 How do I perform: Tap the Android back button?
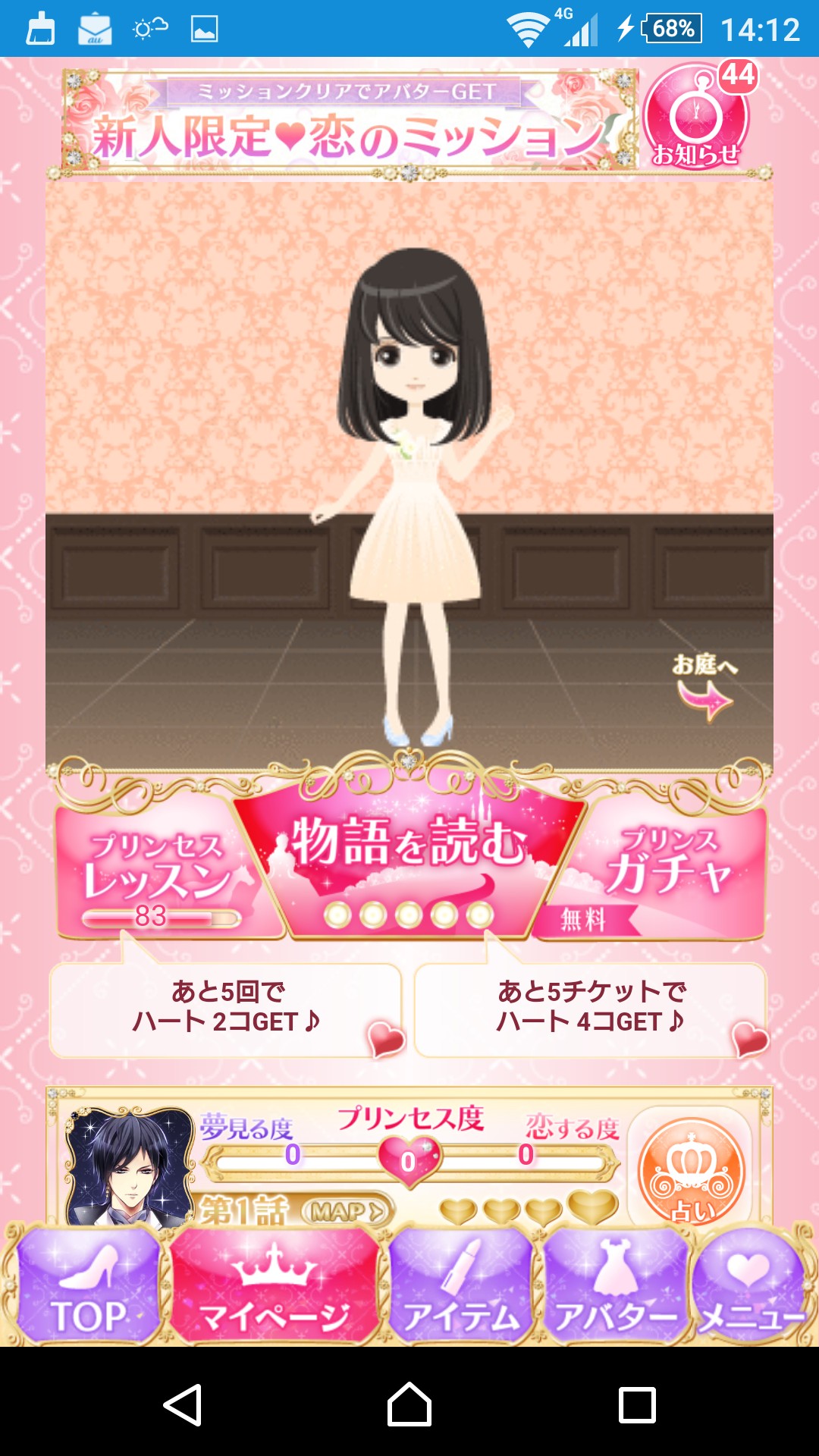[183, 1404]
